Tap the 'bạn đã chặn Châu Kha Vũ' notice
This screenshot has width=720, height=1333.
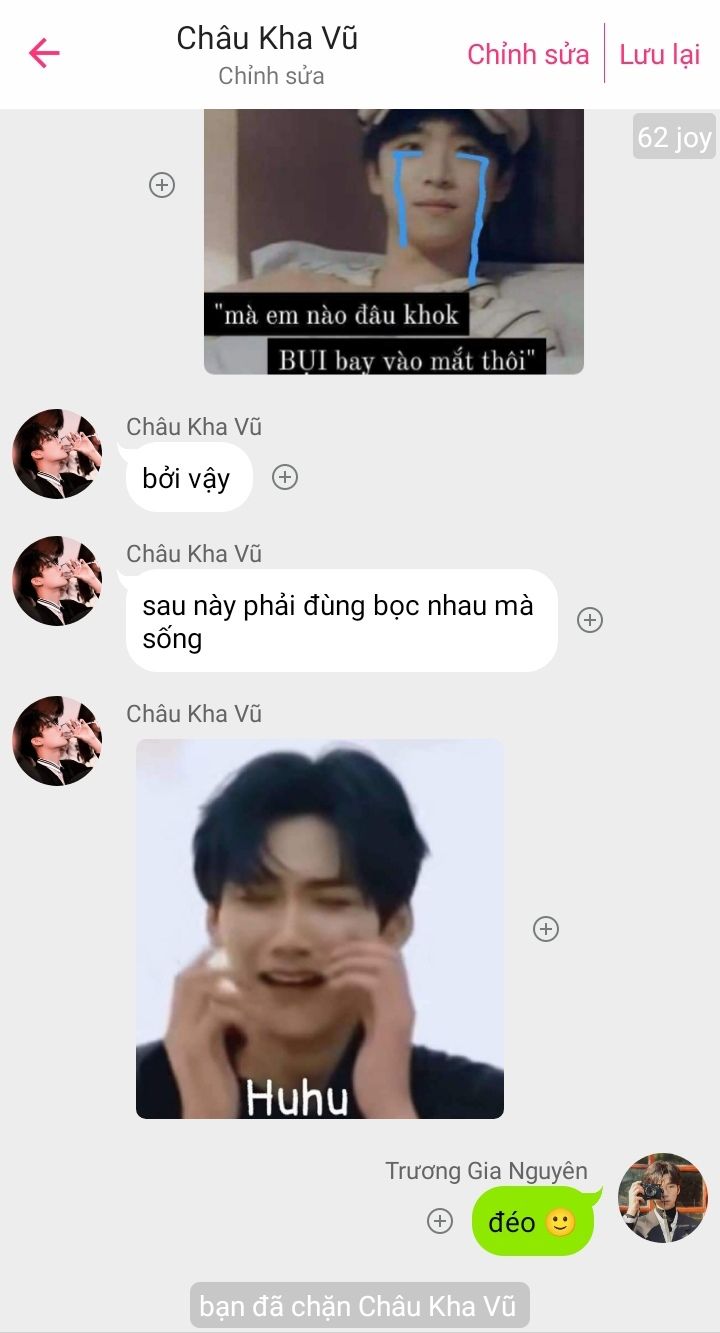click(359, 1306)
